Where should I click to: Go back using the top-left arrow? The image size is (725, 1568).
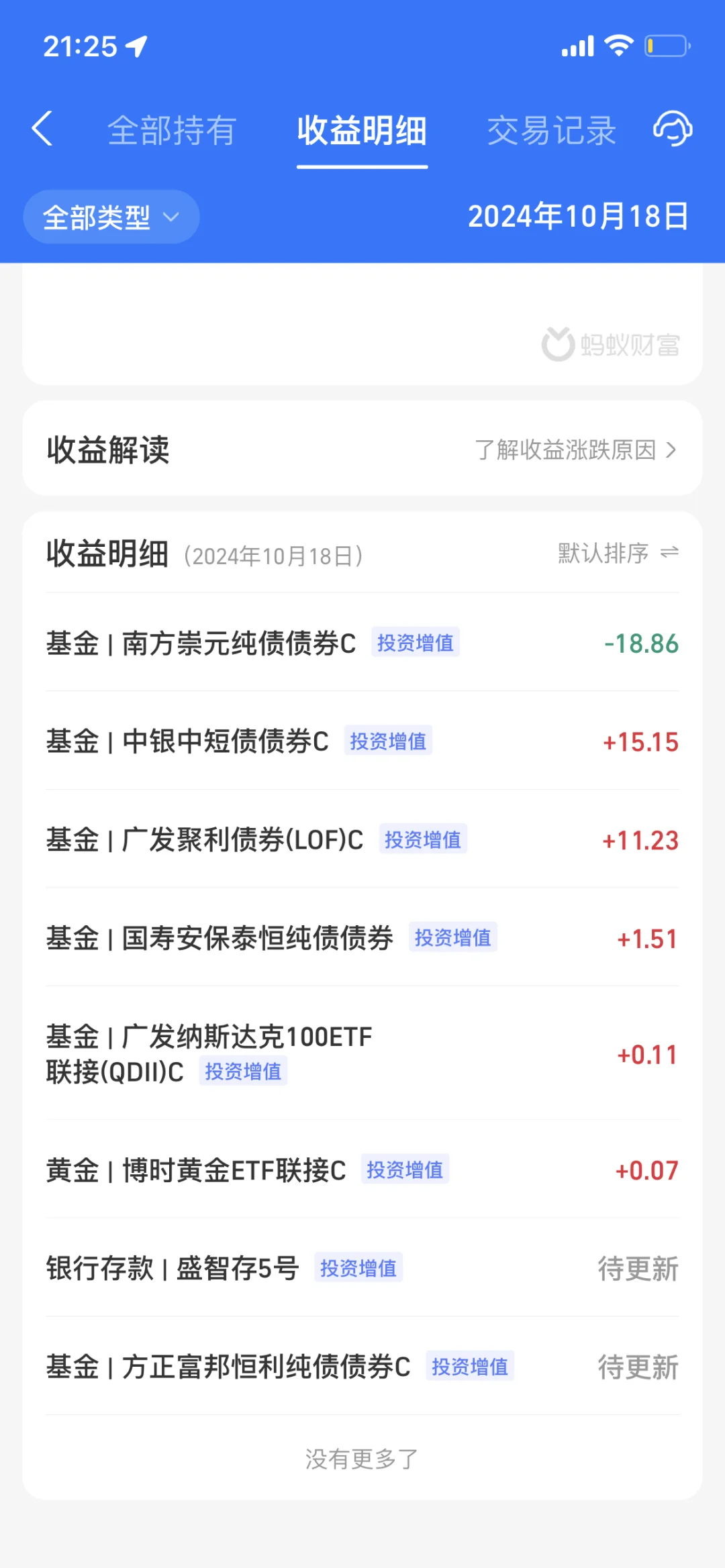tap(42, 129)
